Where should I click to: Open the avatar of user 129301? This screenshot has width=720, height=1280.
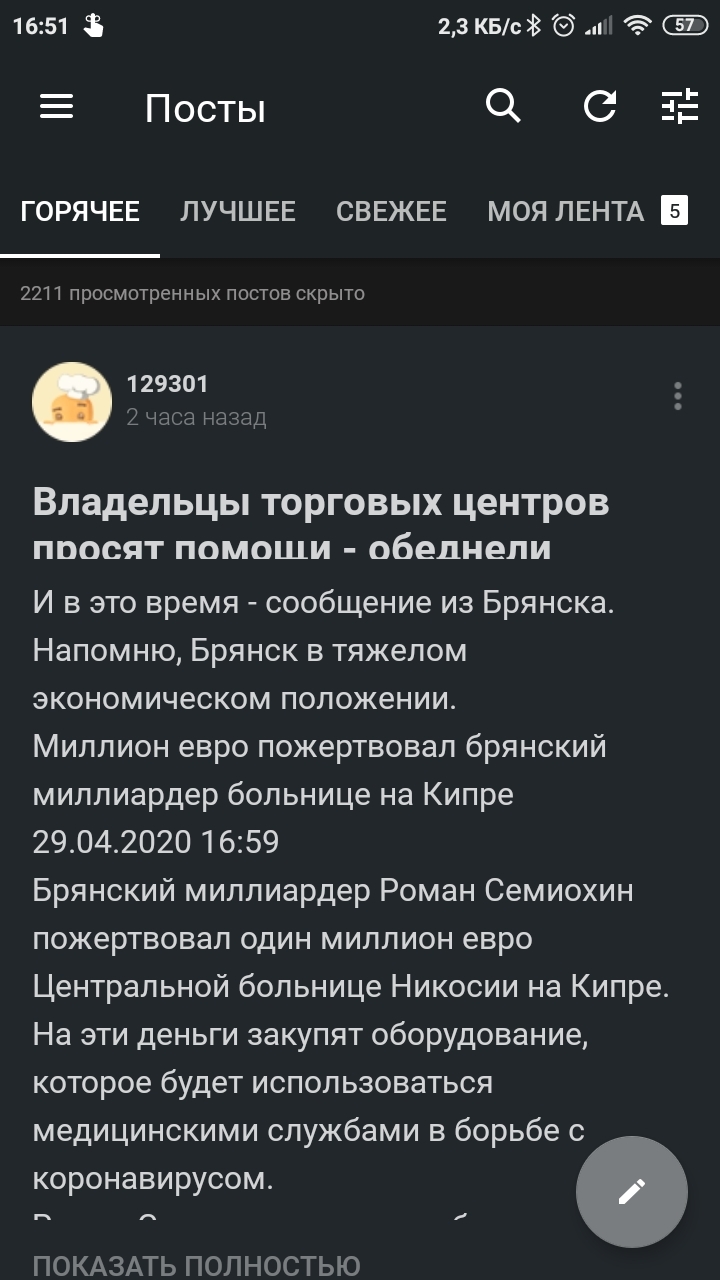72,401
